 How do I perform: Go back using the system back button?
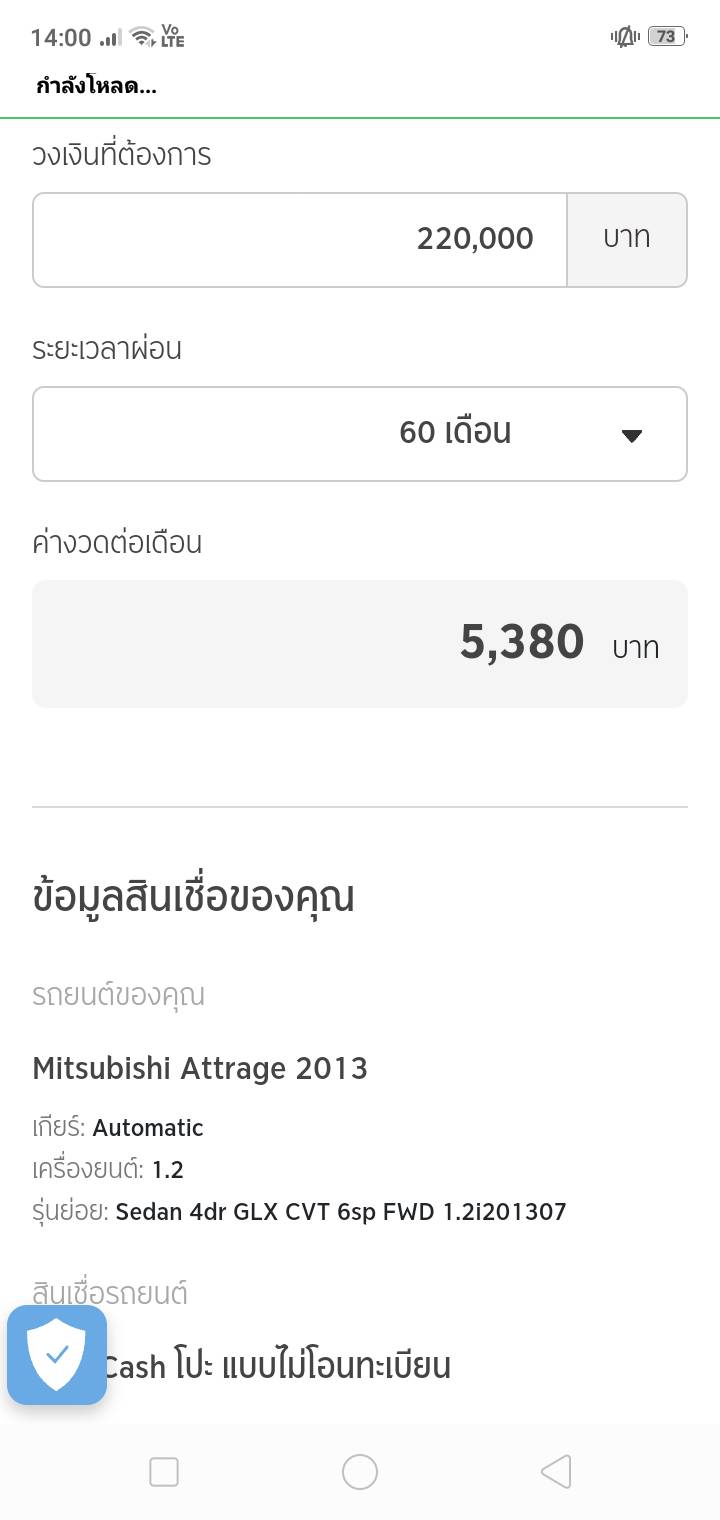(556, 1472)
